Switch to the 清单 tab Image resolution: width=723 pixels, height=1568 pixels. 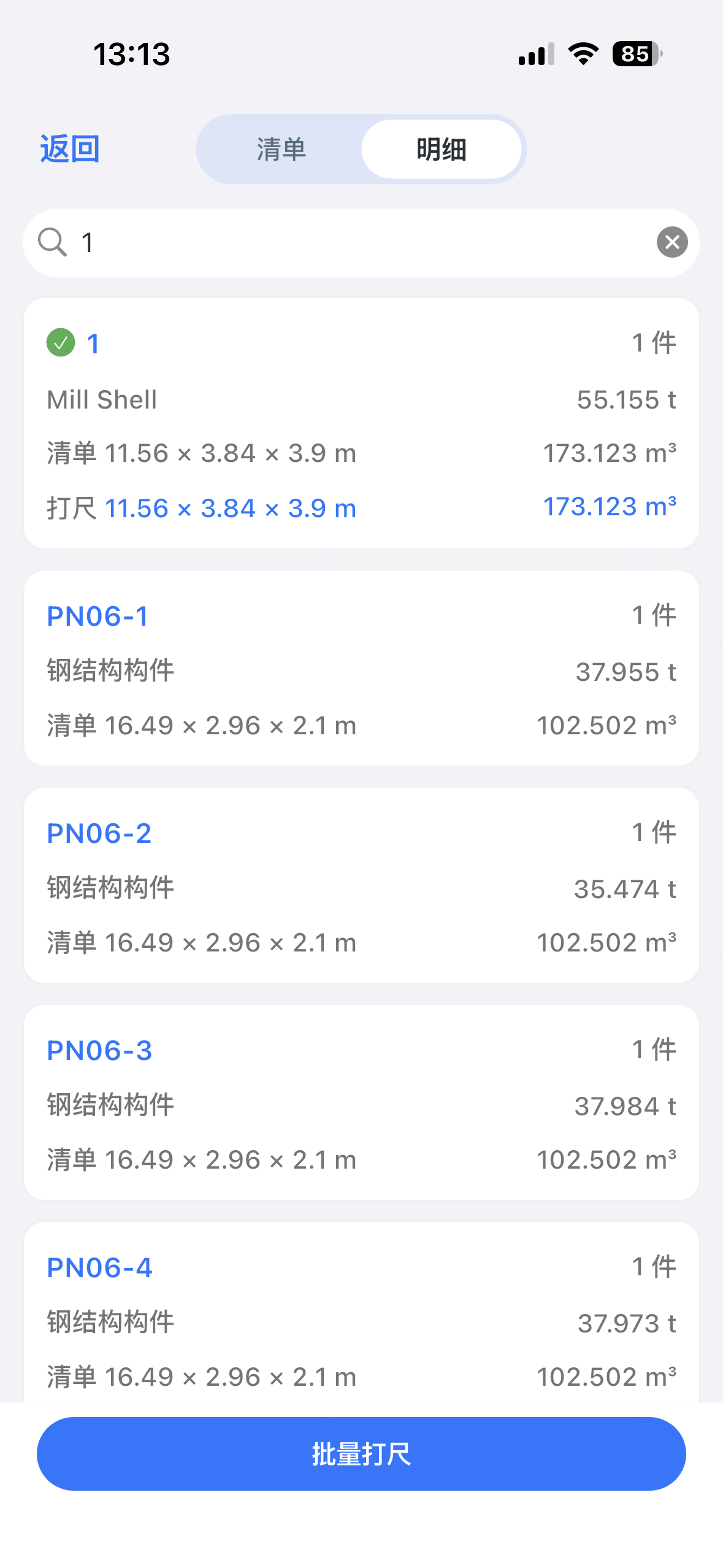(x=280, y=148)
